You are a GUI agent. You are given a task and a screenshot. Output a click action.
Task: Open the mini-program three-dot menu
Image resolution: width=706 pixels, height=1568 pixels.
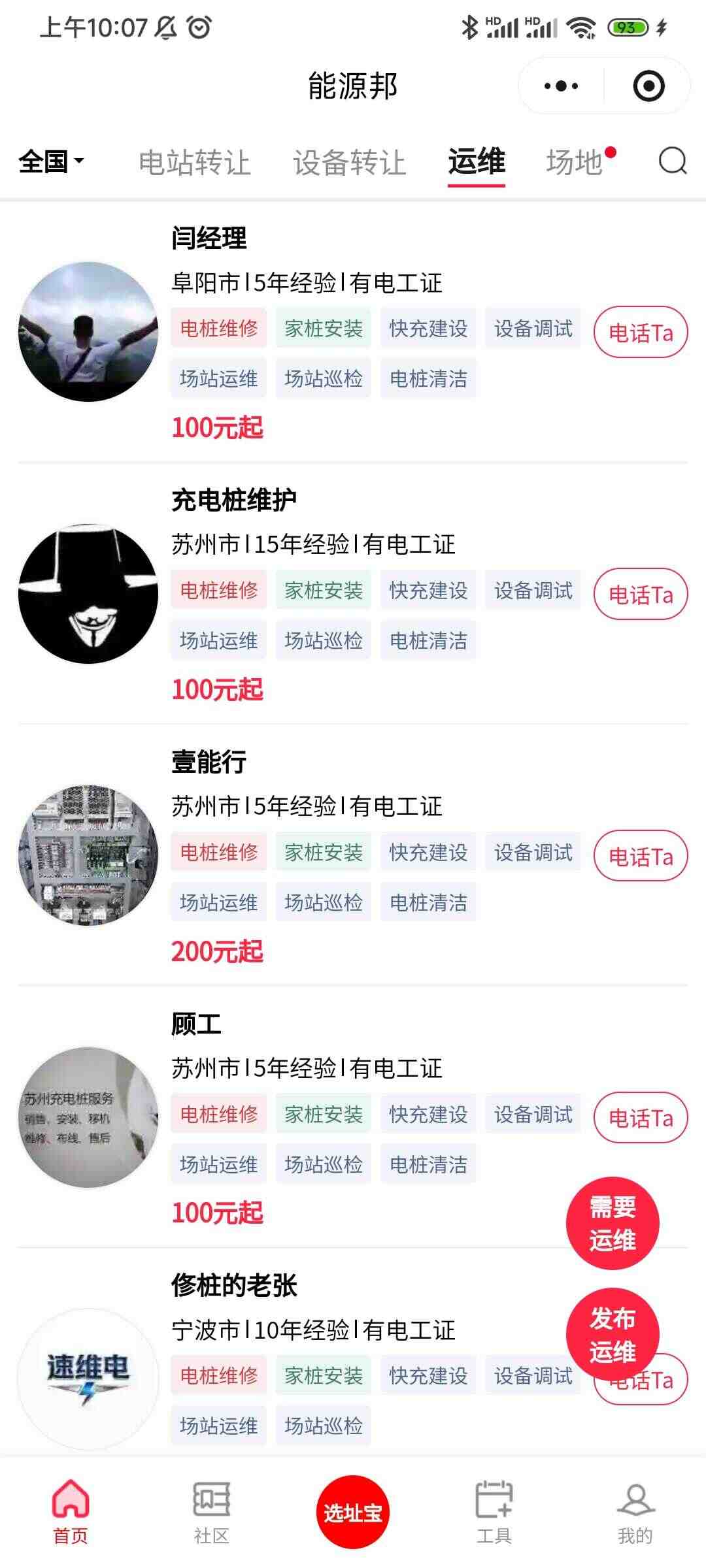pyautogui.click(x=561, y=86)
